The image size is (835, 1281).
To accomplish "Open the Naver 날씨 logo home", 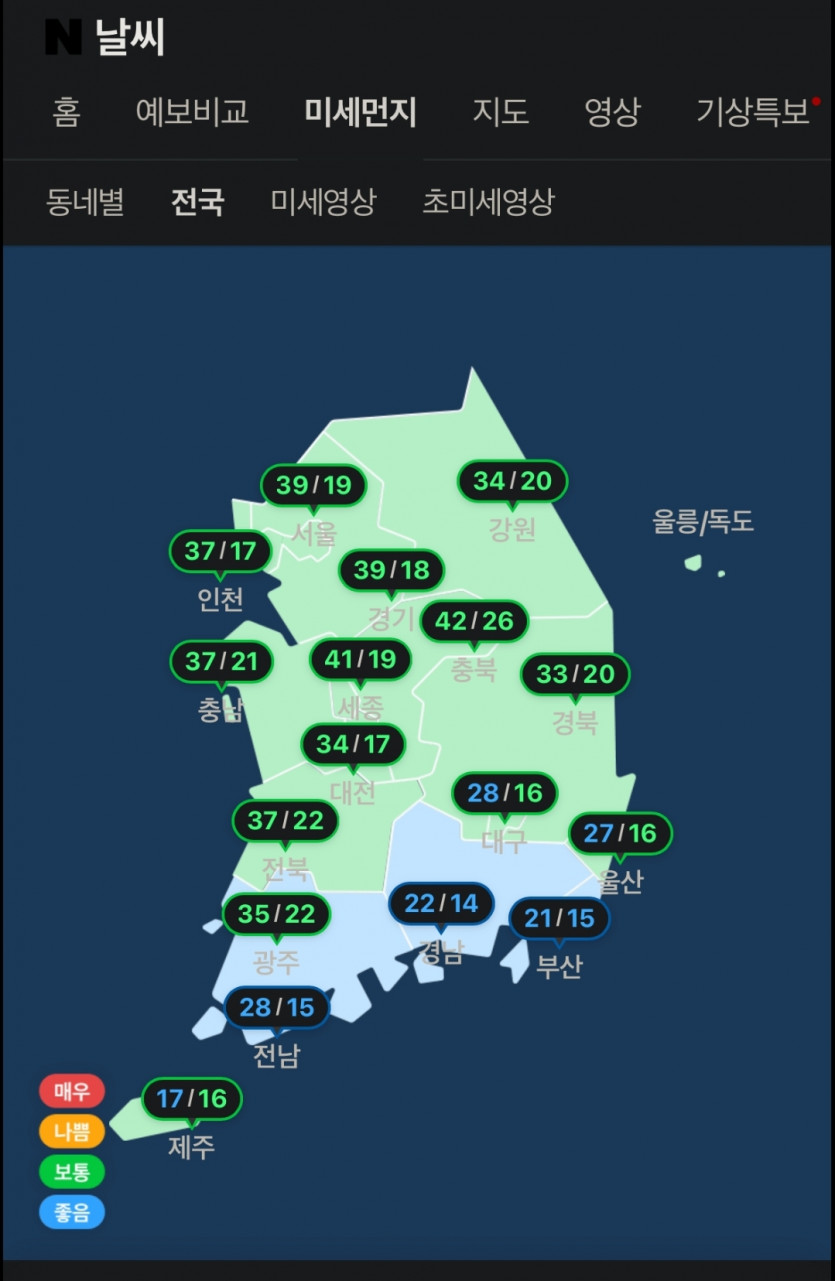I will click(x=105, y=38).
